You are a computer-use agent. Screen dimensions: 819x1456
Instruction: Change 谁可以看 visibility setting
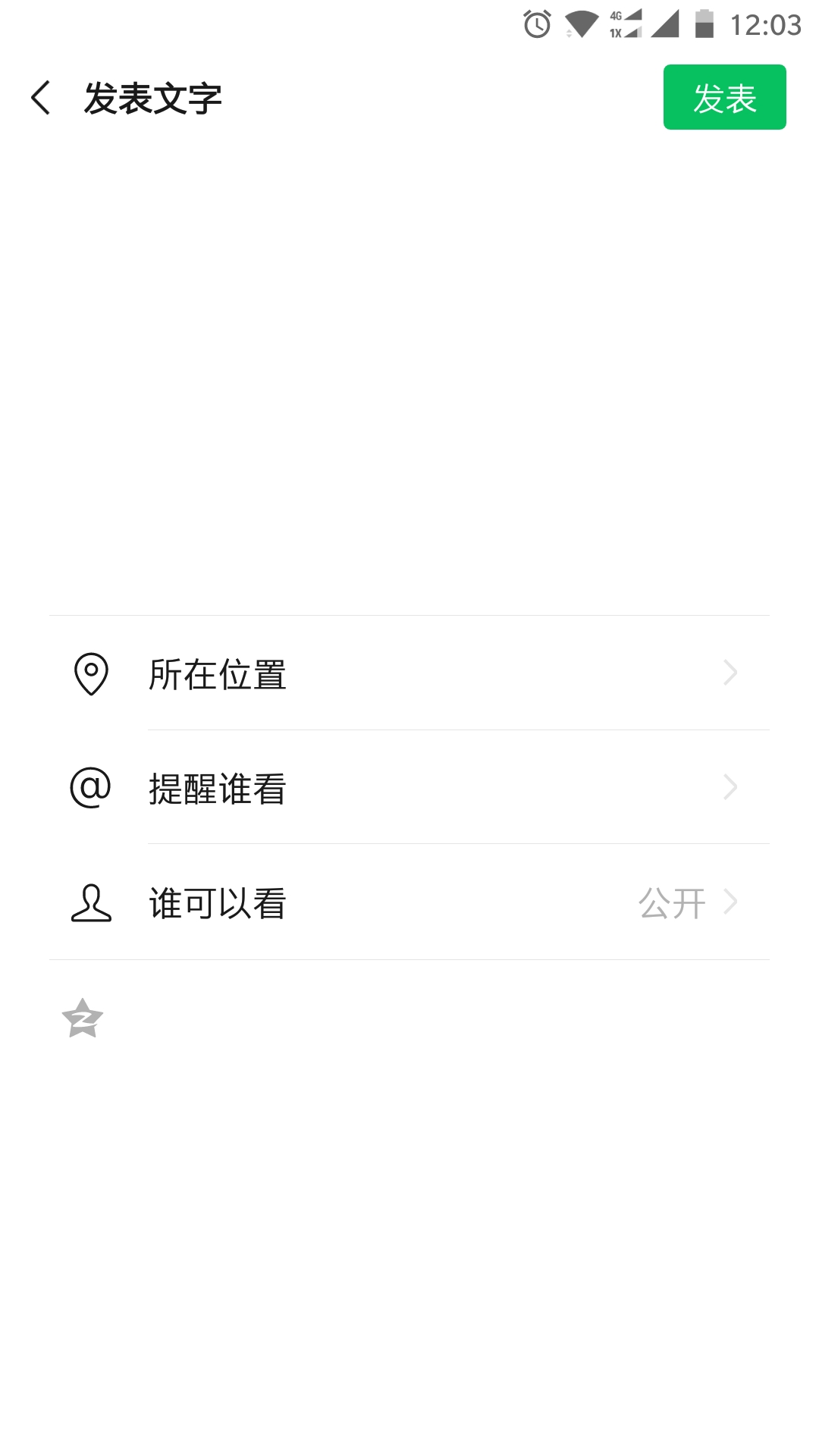(217, 902)
